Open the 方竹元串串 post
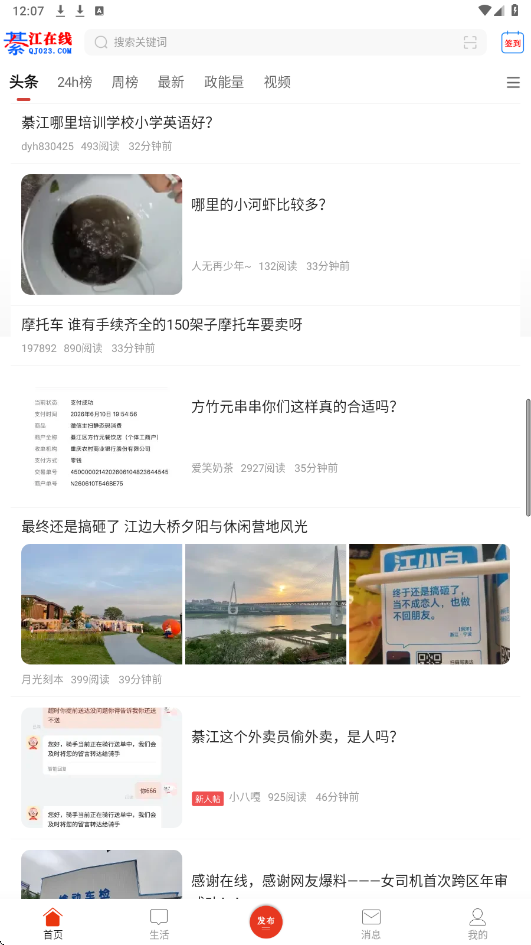The width and height of the screenshot is (531, 945). [265, 436]
